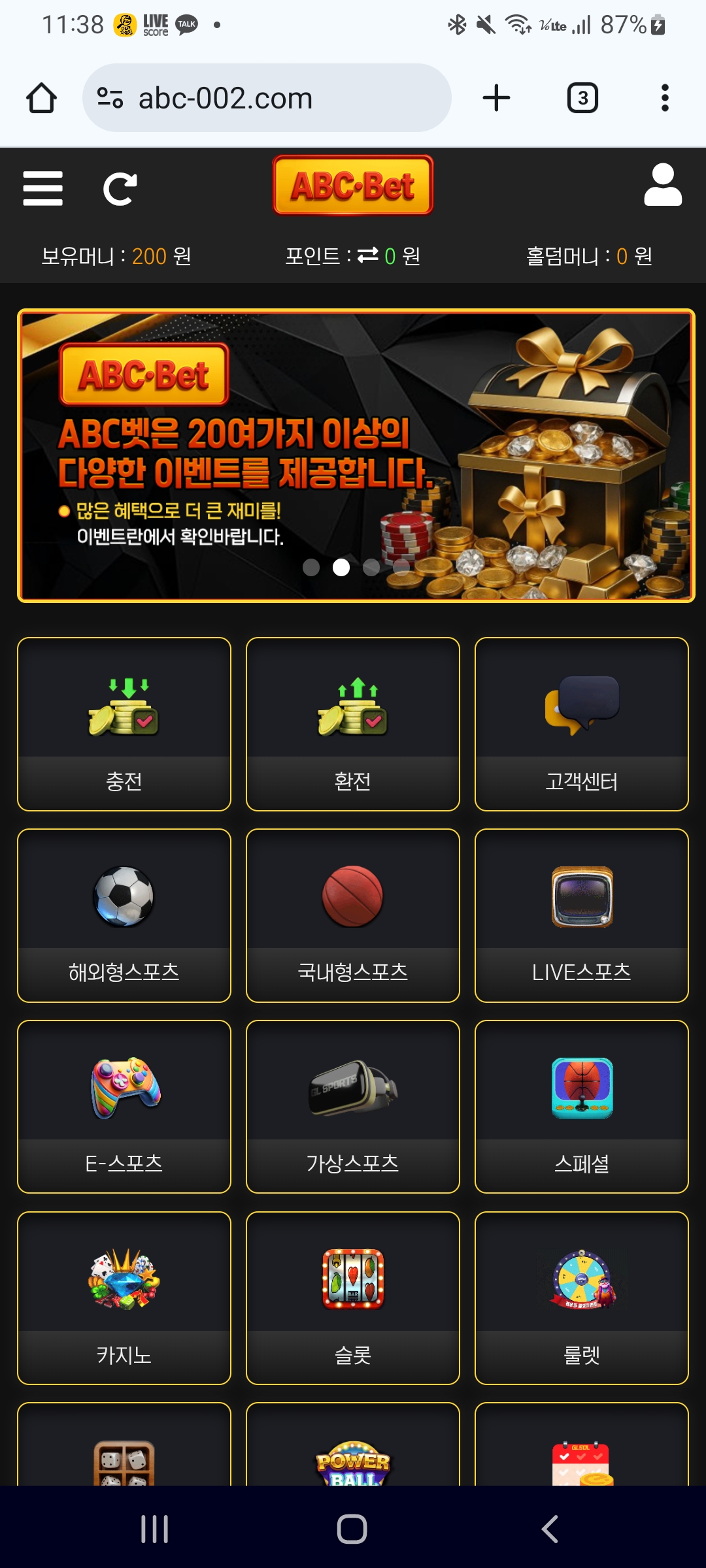The image size is (706, 1568).
Task: Convert points using the swap arrows
Action: 368,255
